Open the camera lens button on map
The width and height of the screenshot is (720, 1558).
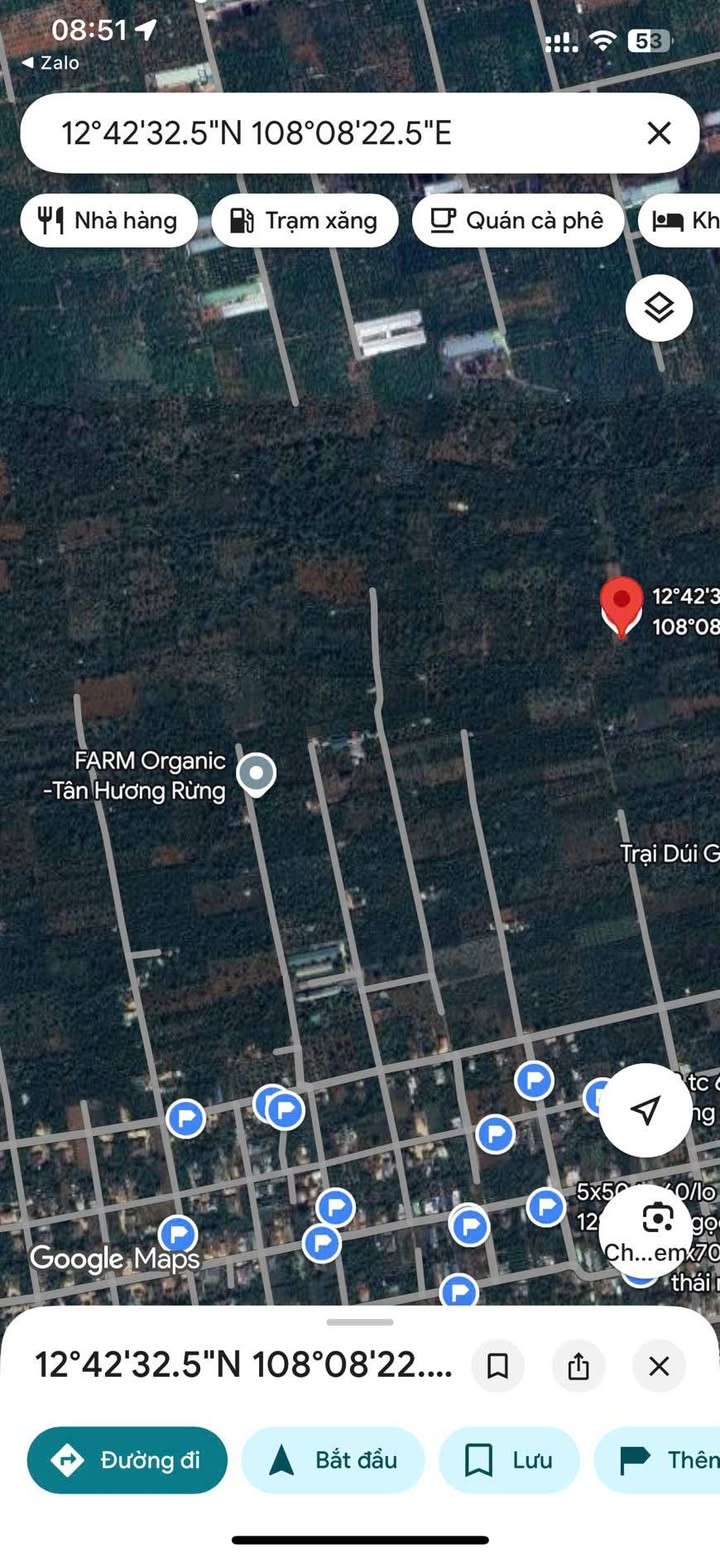[x=657, y=1220]
